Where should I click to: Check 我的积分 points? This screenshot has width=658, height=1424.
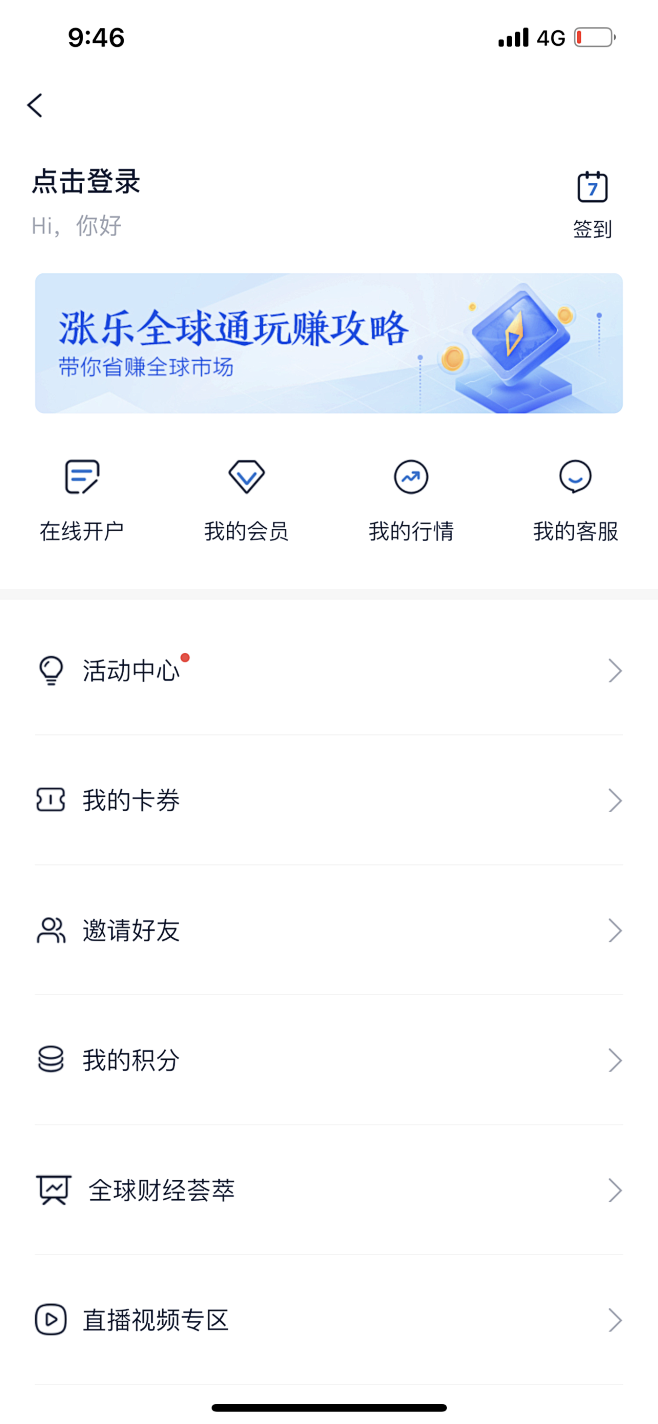pos(329,1060)
